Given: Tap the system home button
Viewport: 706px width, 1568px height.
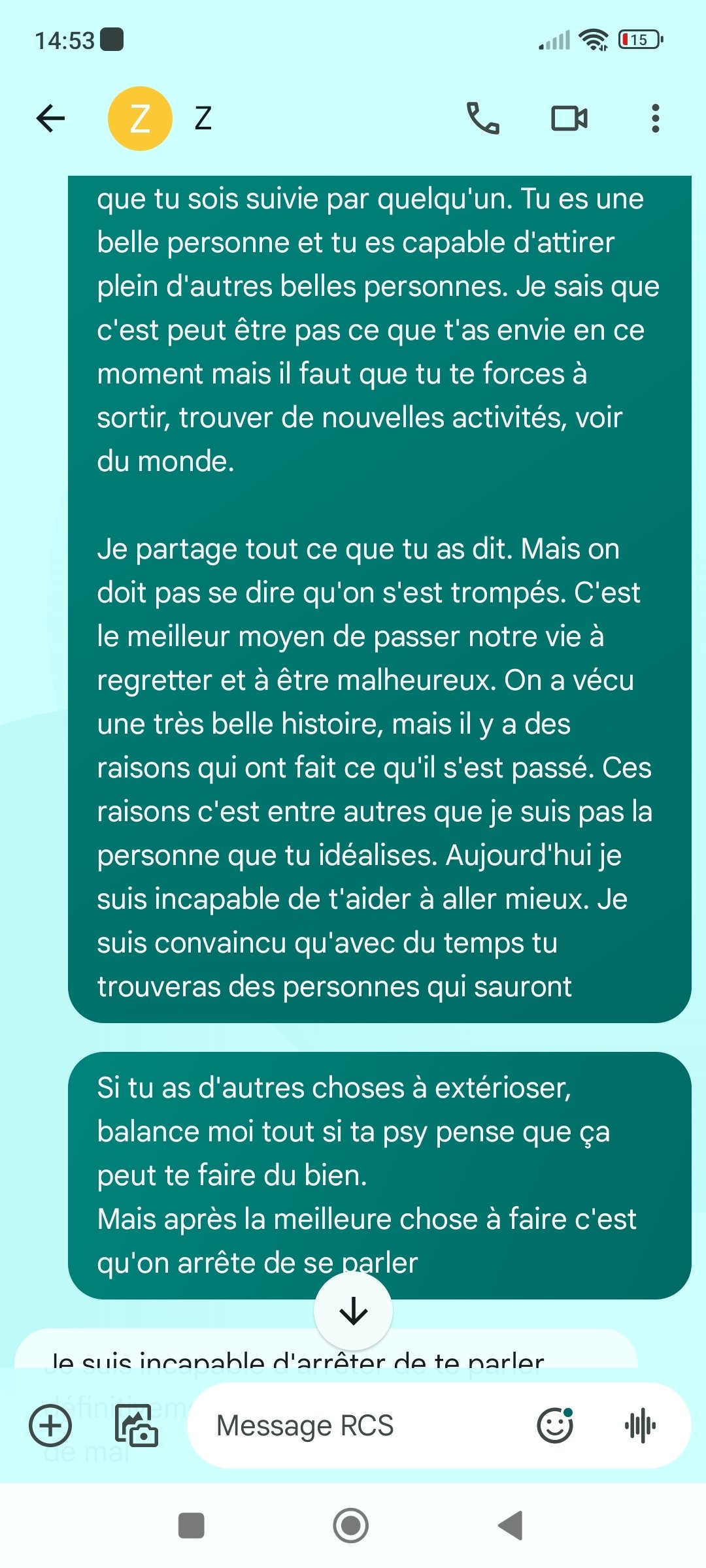Looking at the screenshot, I should (350, 1526).
